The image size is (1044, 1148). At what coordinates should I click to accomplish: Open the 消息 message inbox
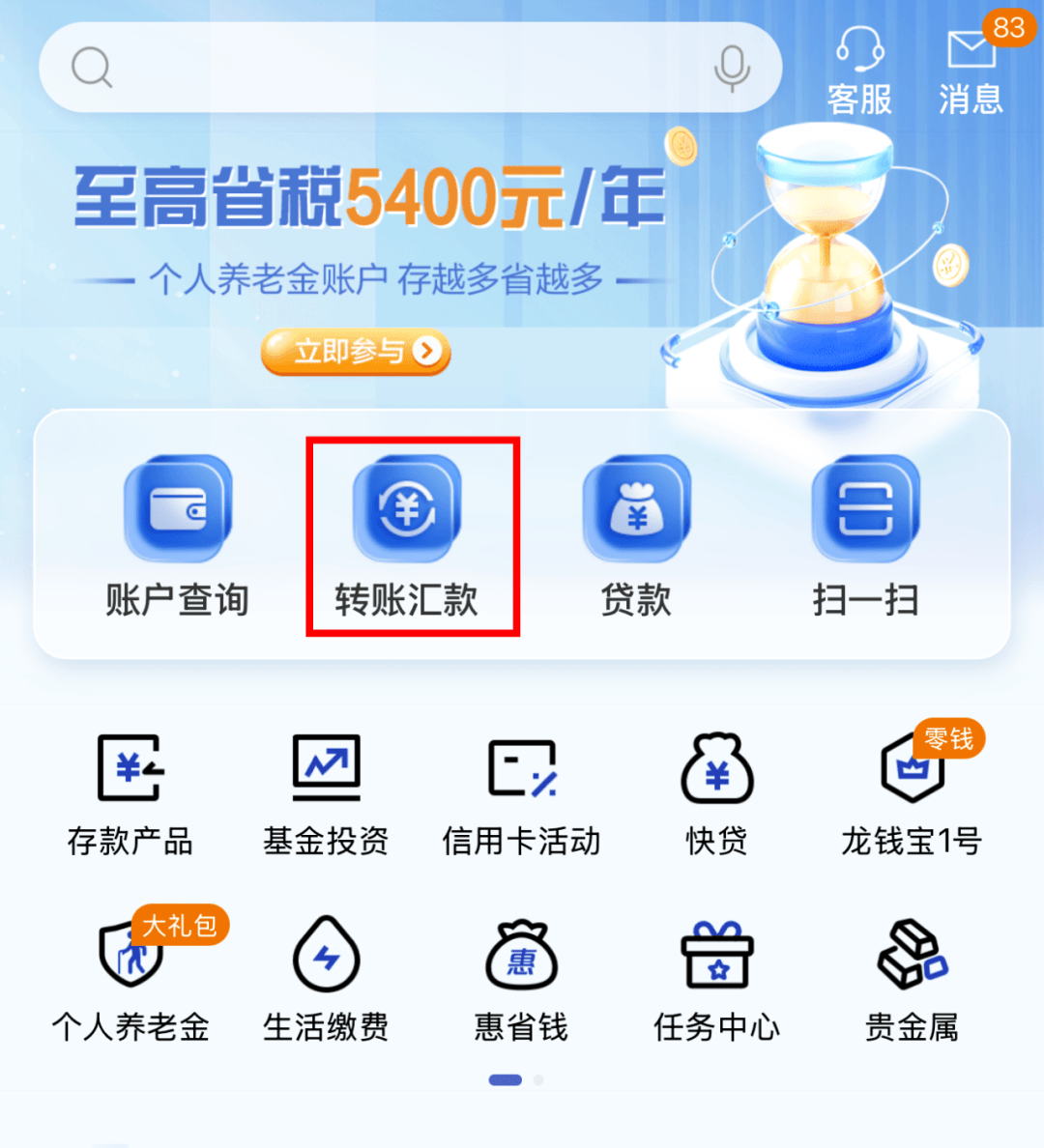971,71
